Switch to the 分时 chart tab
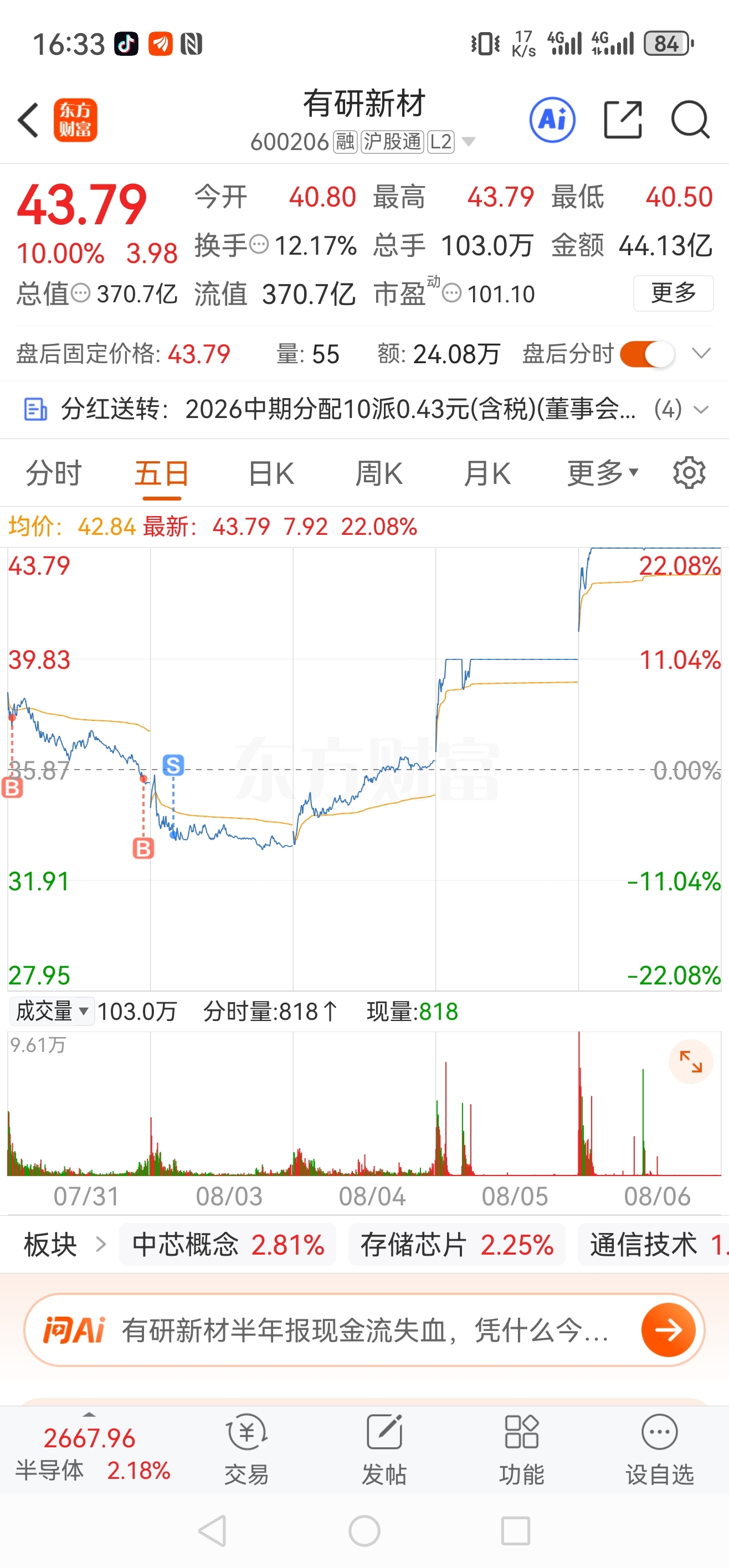The height and width of the screenshot is (1568, 729). (x=54, y=473)
